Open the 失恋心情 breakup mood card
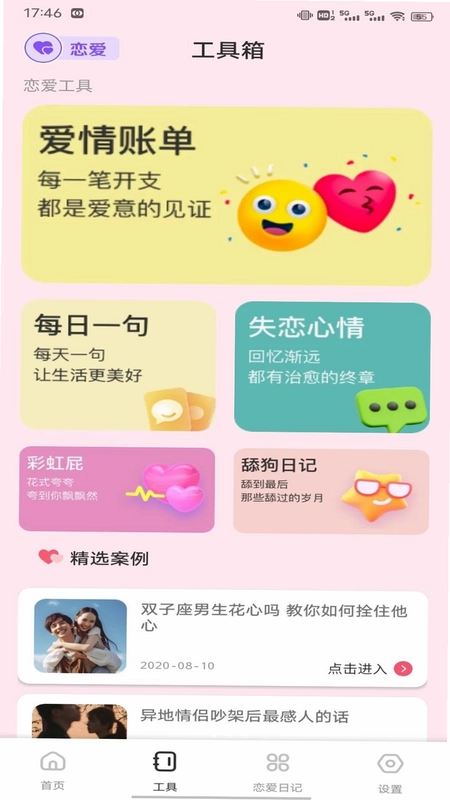 coord(332,367)
